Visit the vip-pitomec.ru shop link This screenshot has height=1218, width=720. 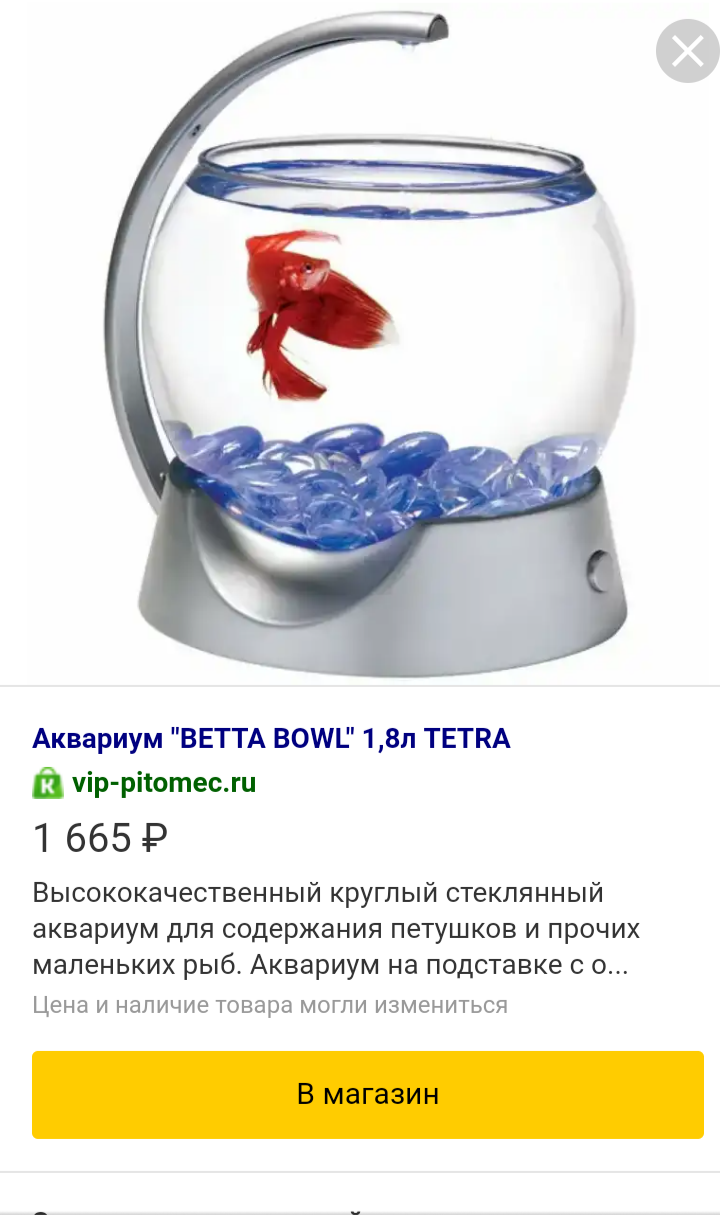(164, 783)
